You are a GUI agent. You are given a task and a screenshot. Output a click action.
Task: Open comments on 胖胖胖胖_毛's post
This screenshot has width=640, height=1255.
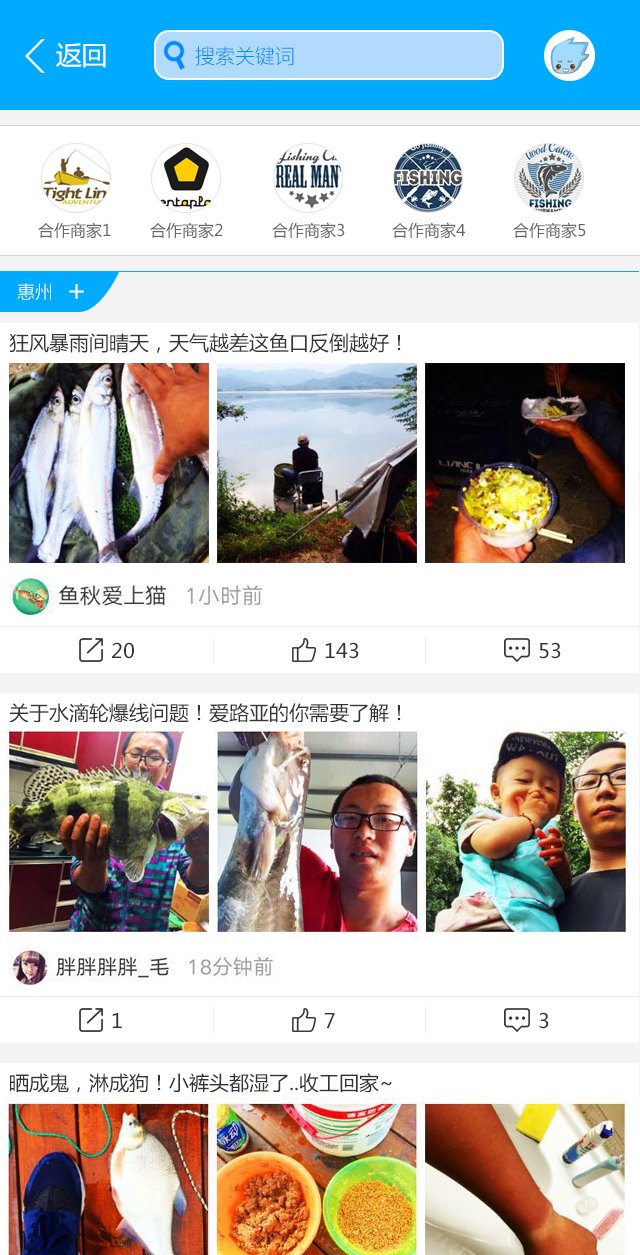(x=526, y=1021)
